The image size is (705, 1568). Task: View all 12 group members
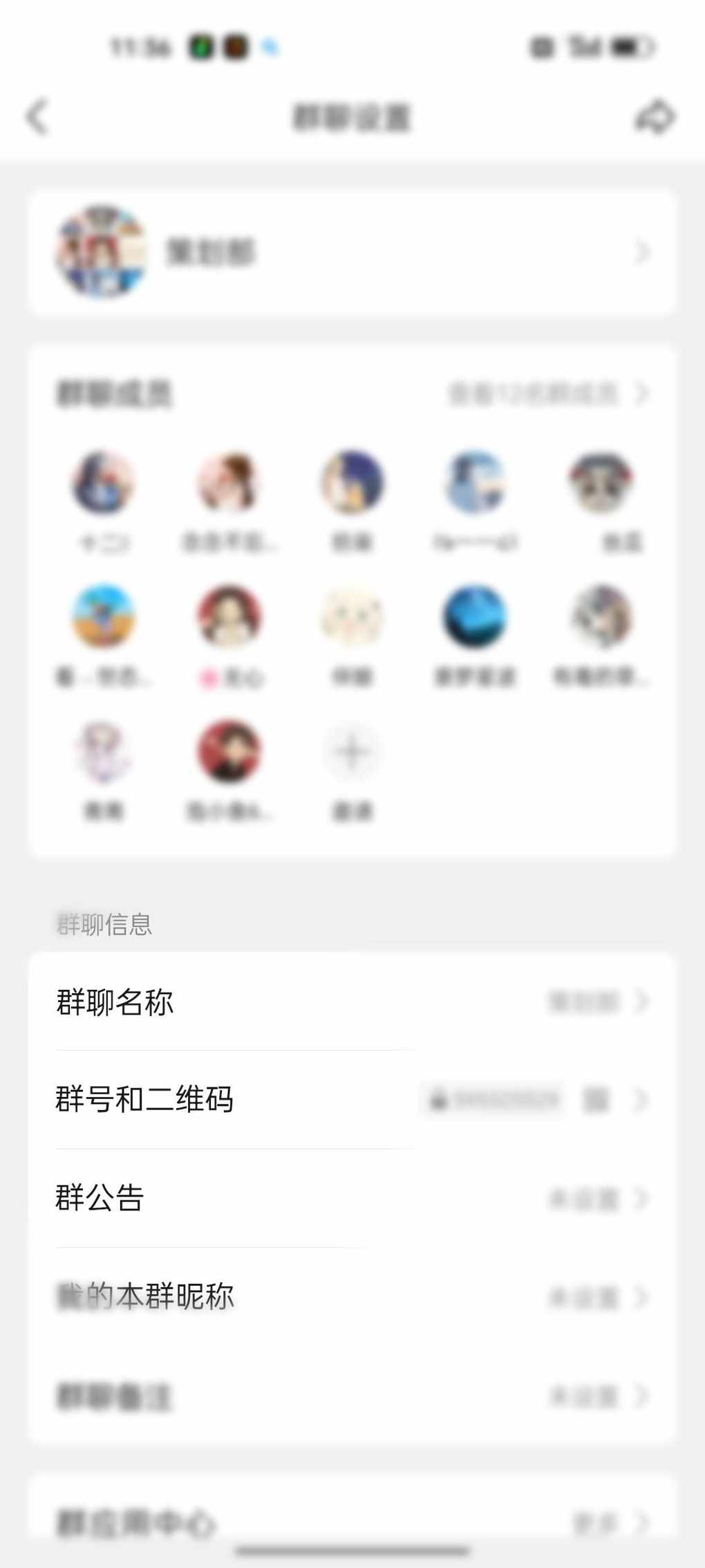point(547,394)
